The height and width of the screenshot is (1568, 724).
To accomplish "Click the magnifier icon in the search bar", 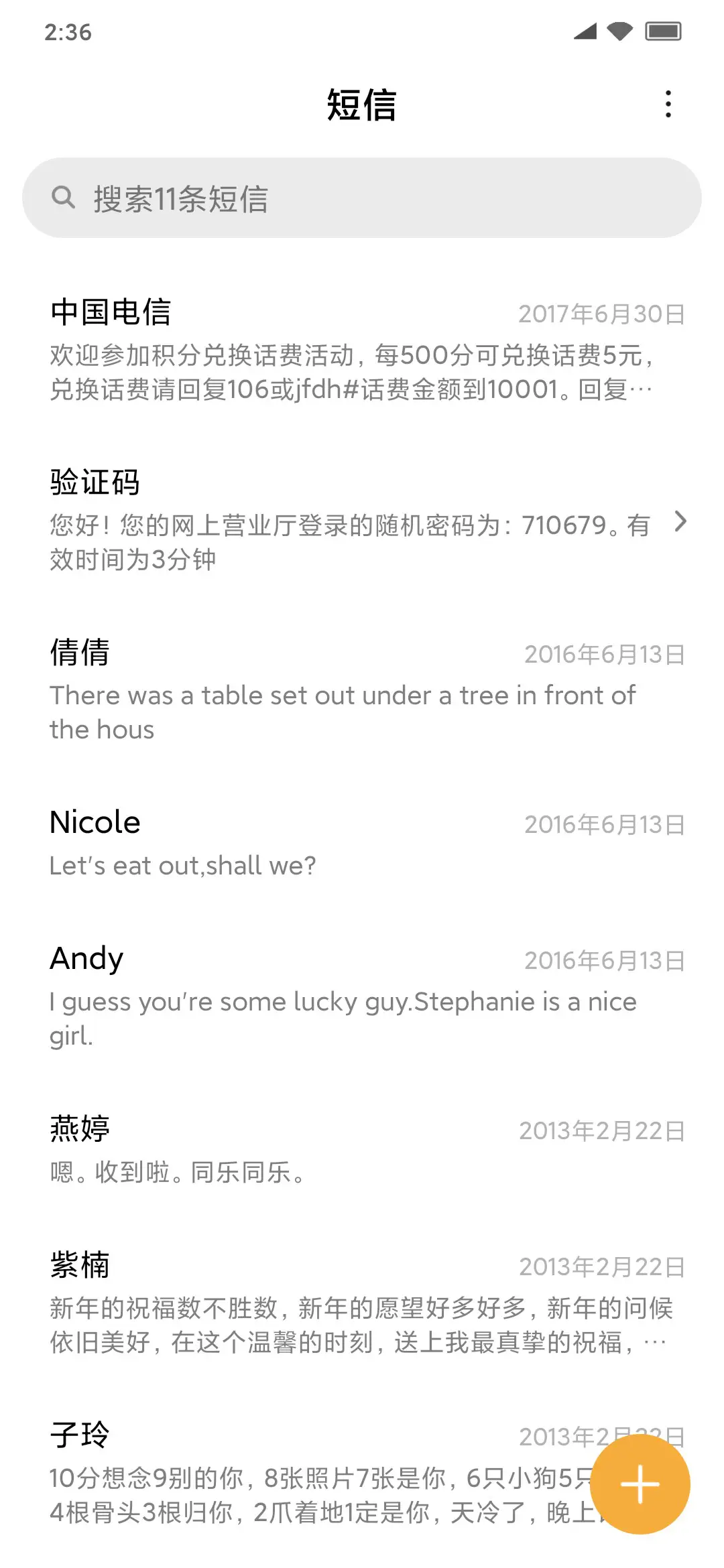I will (64, 196).
